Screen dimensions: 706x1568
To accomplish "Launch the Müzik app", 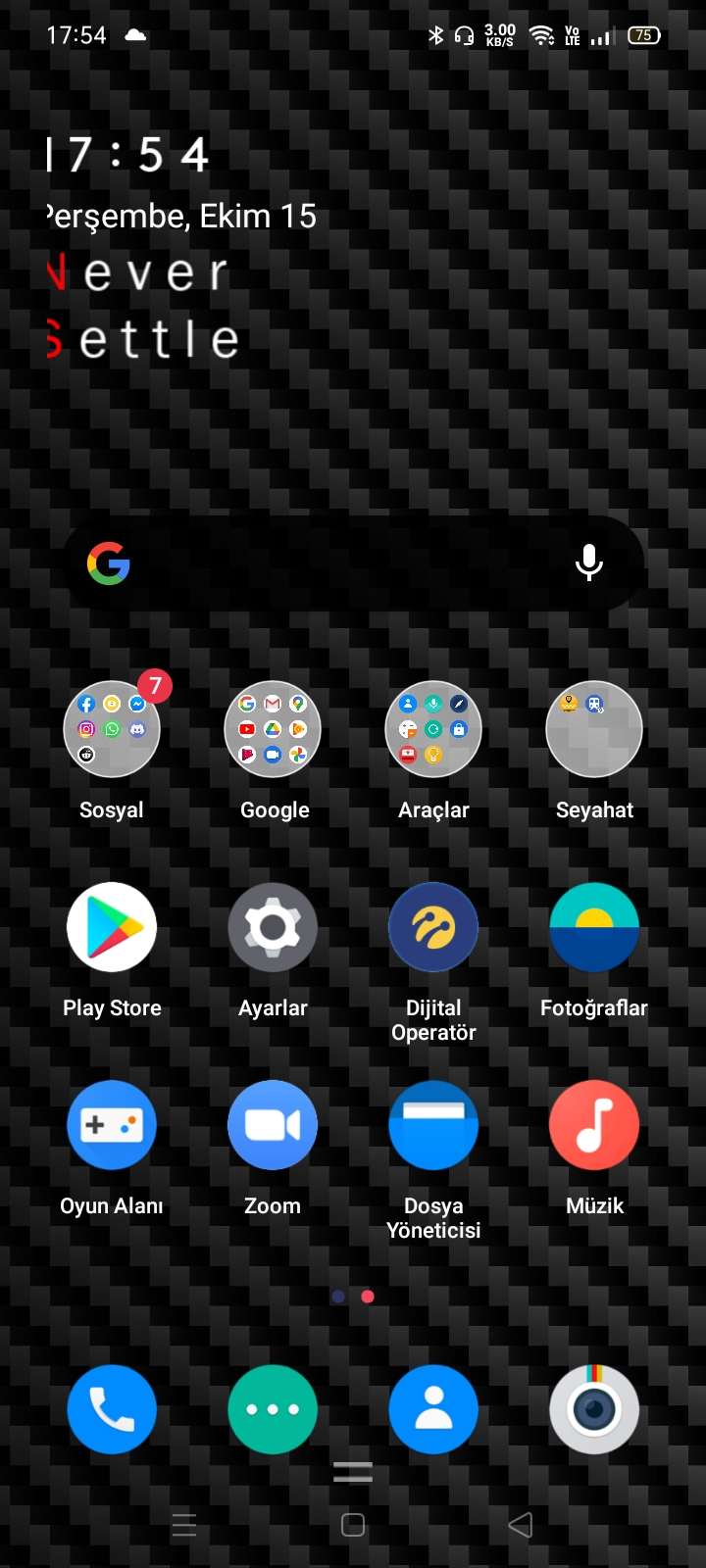I will (594, 1126).
